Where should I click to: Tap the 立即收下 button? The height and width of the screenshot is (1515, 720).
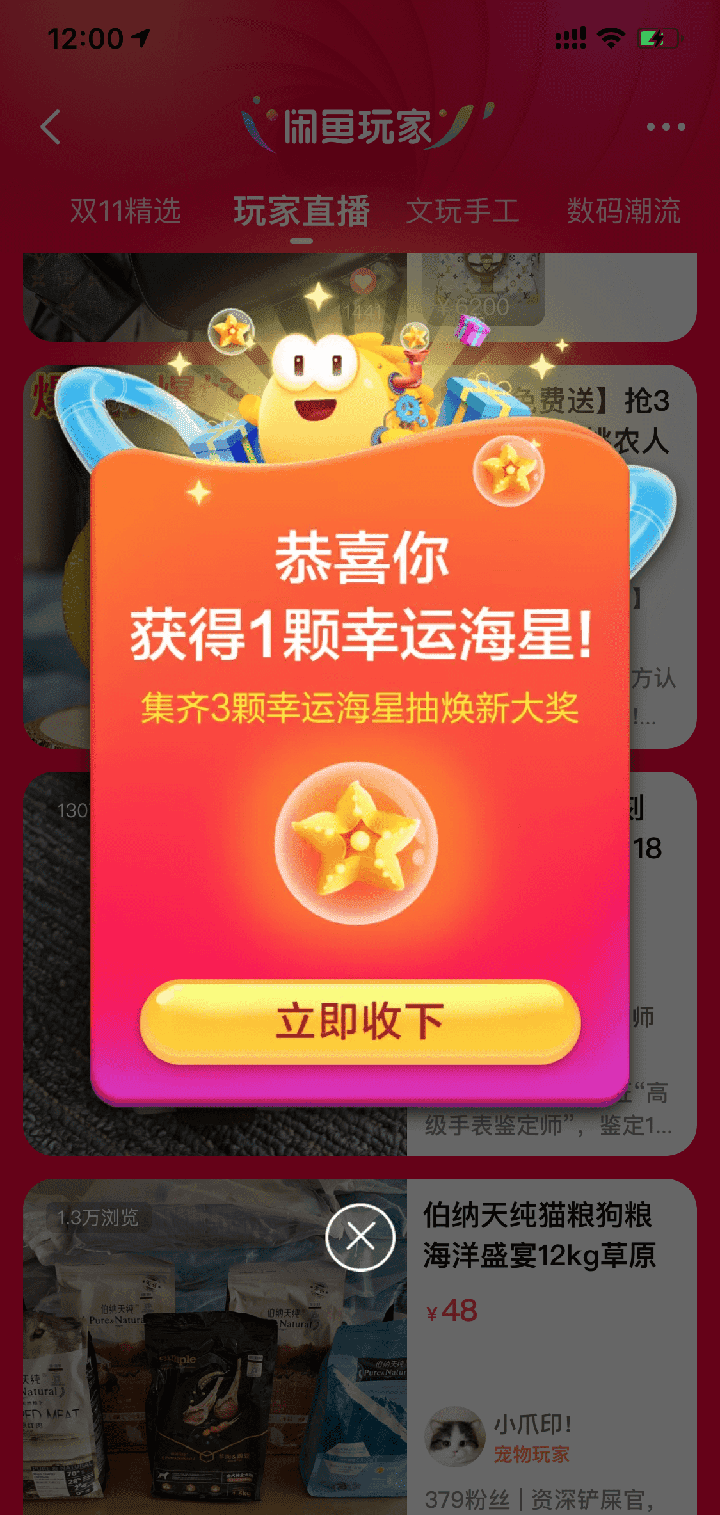pyautogui.click(x=360, y=1021)
